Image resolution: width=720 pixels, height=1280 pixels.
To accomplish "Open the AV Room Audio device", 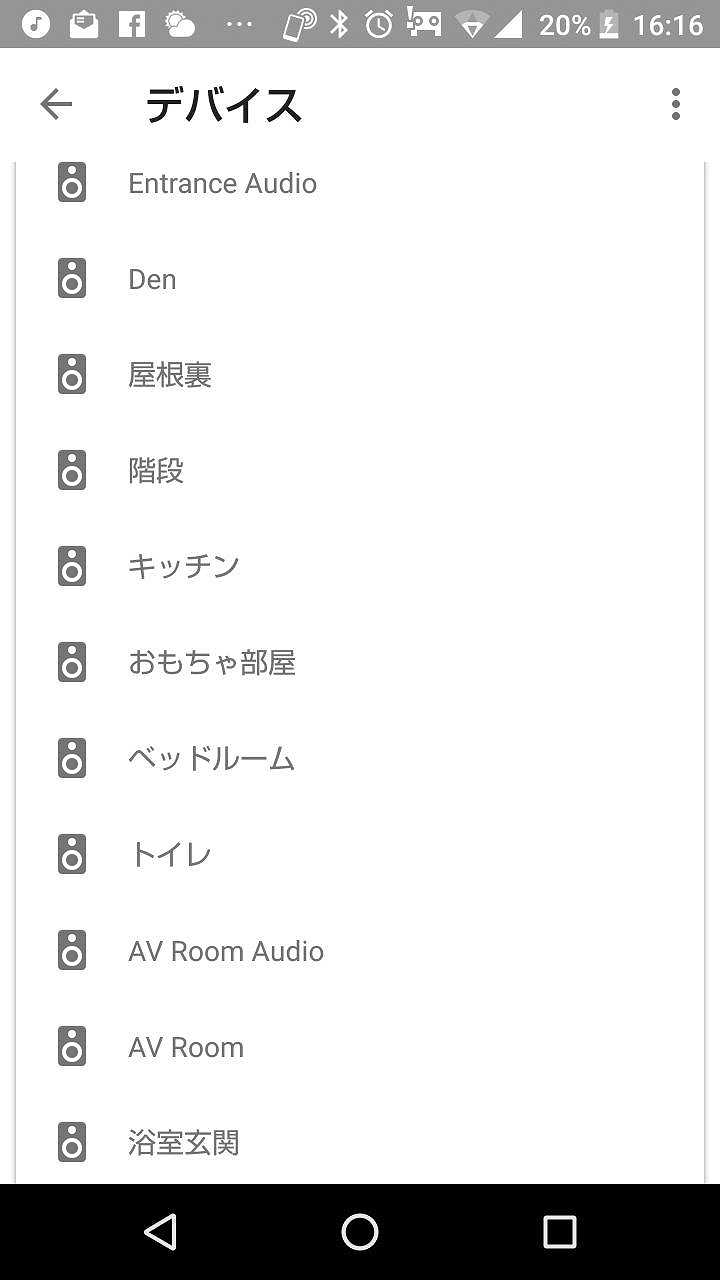I will click(226, 951).
